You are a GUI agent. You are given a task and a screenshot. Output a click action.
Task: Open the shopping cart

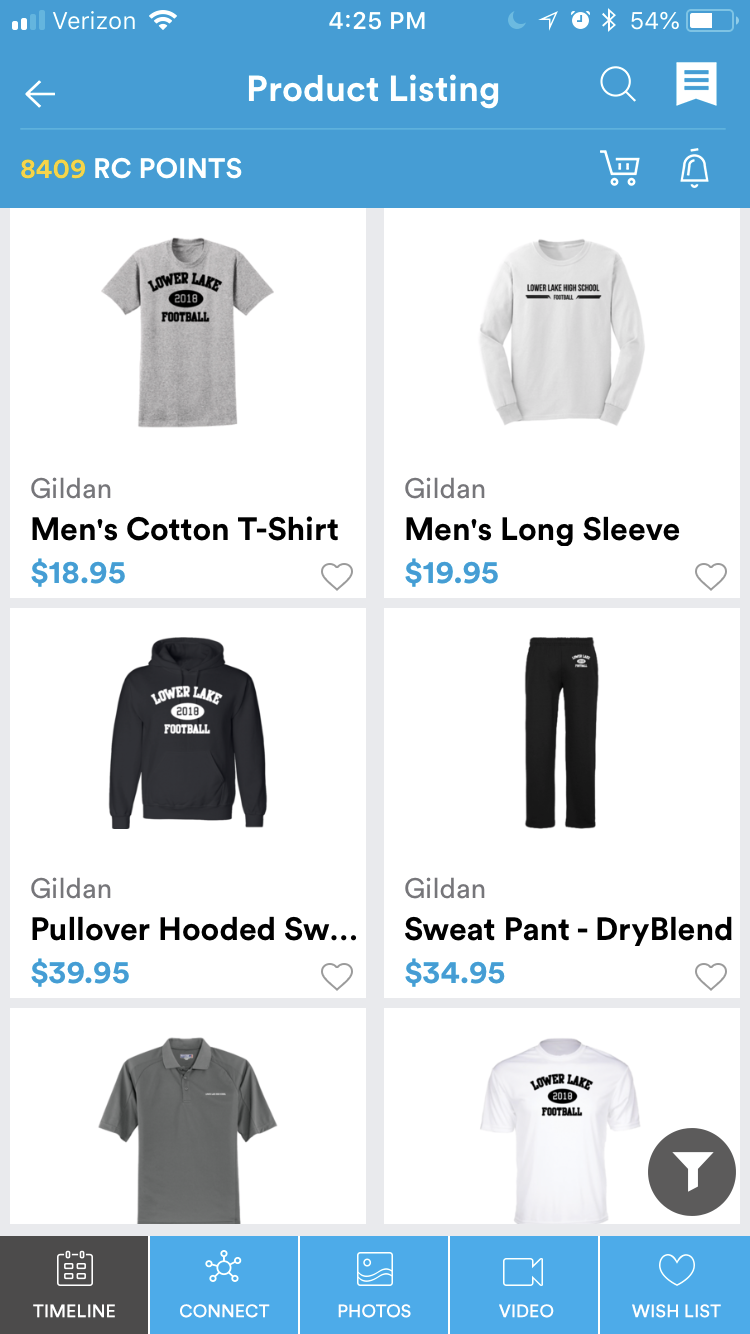pos(620,168)
